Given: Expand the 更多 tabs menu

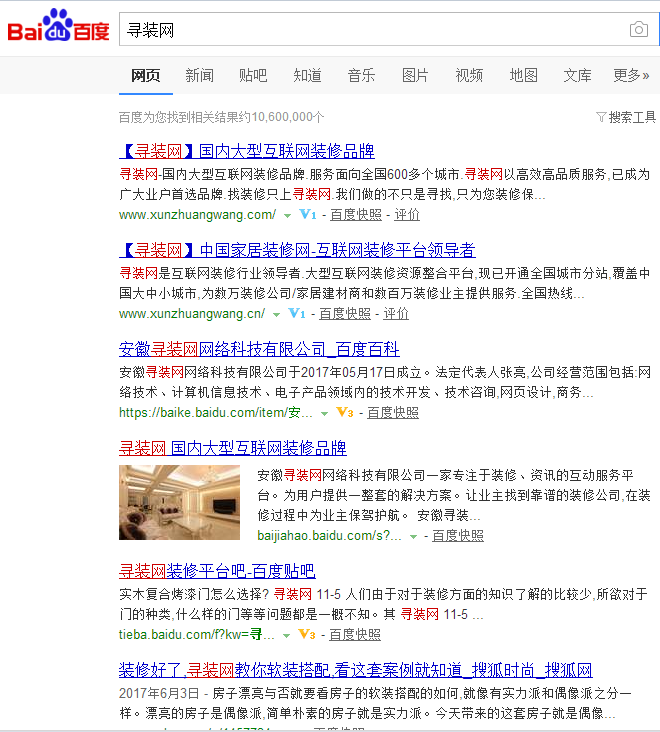Looking at the screenshot, I should point(631,76).
